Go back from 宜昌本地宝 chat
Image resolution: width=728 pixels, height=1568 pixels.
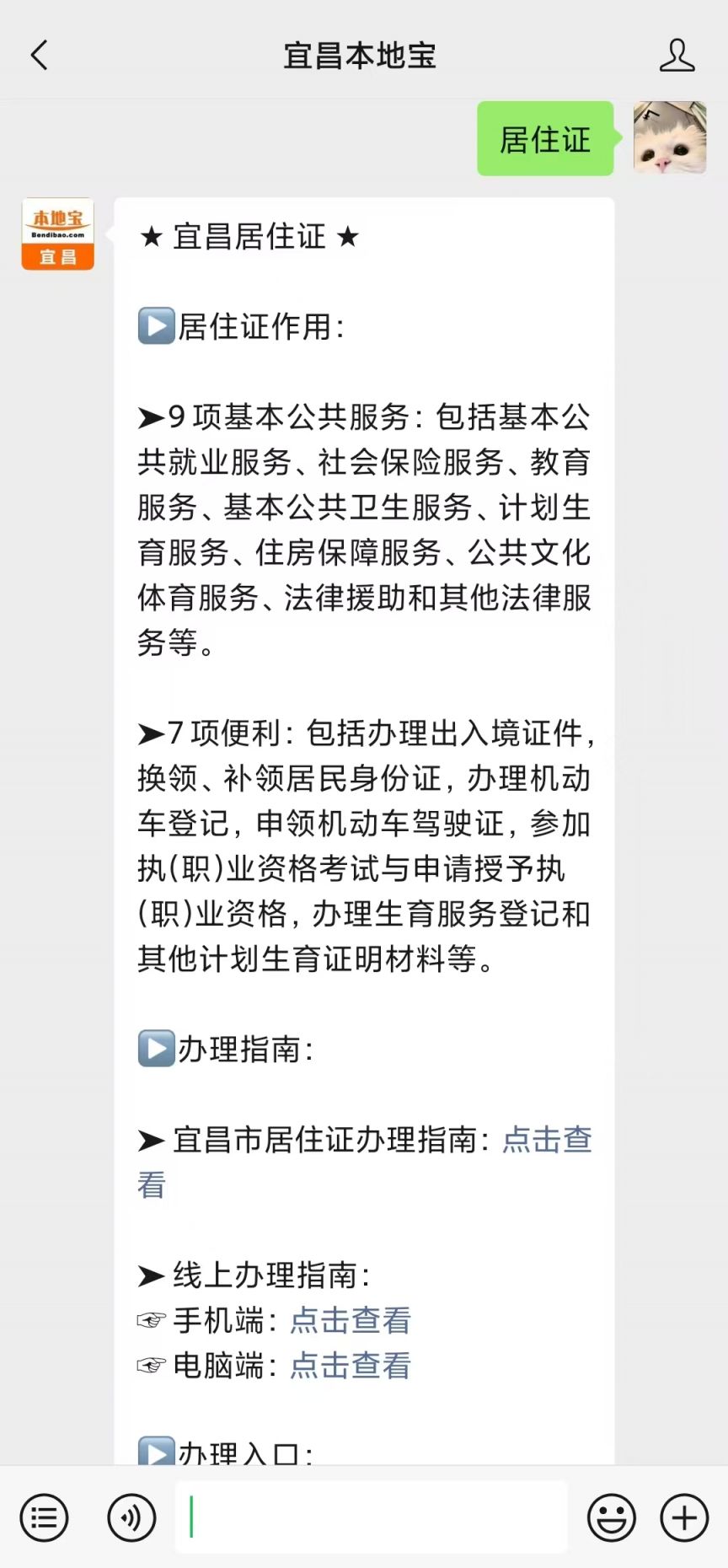(x=39, y=56)
